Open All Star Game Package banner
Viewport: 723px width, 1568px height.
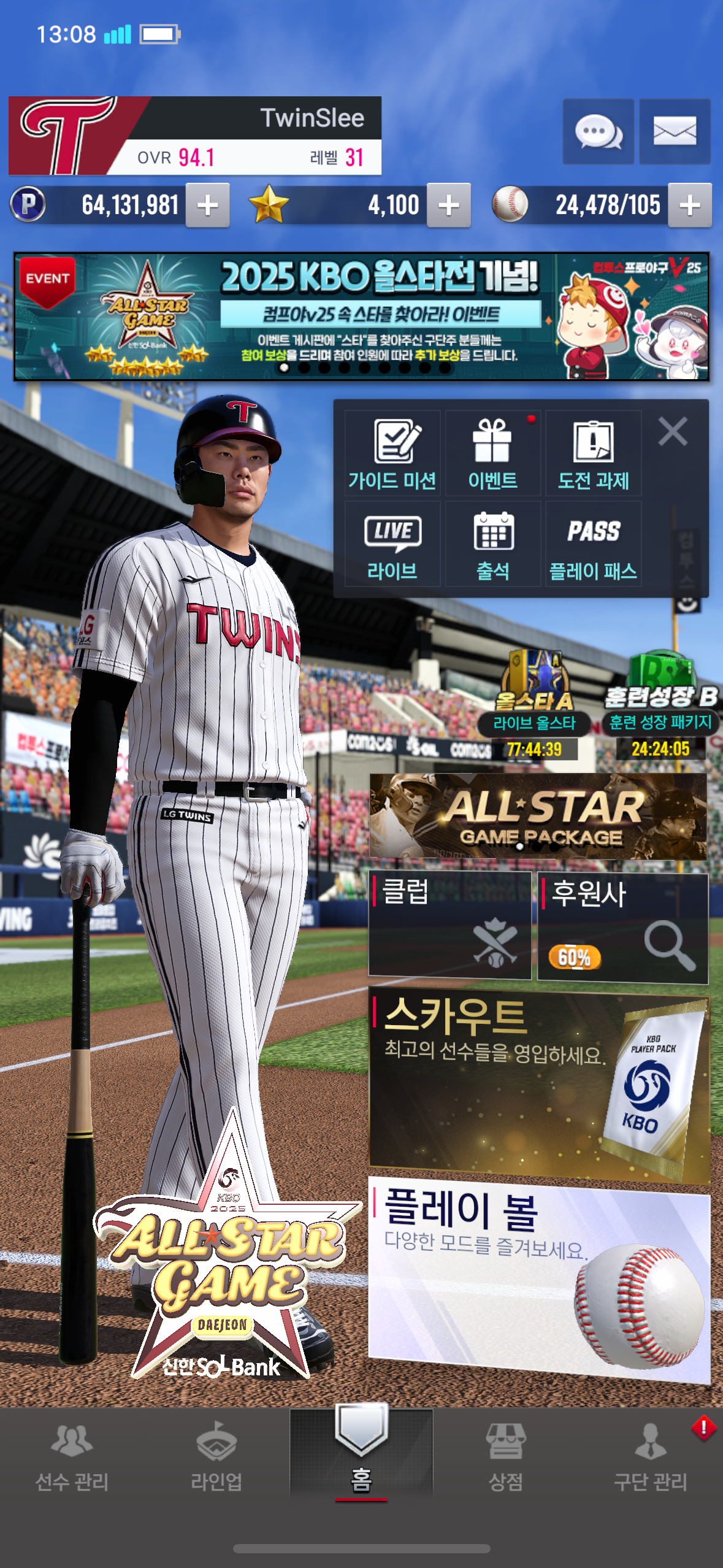538,816
